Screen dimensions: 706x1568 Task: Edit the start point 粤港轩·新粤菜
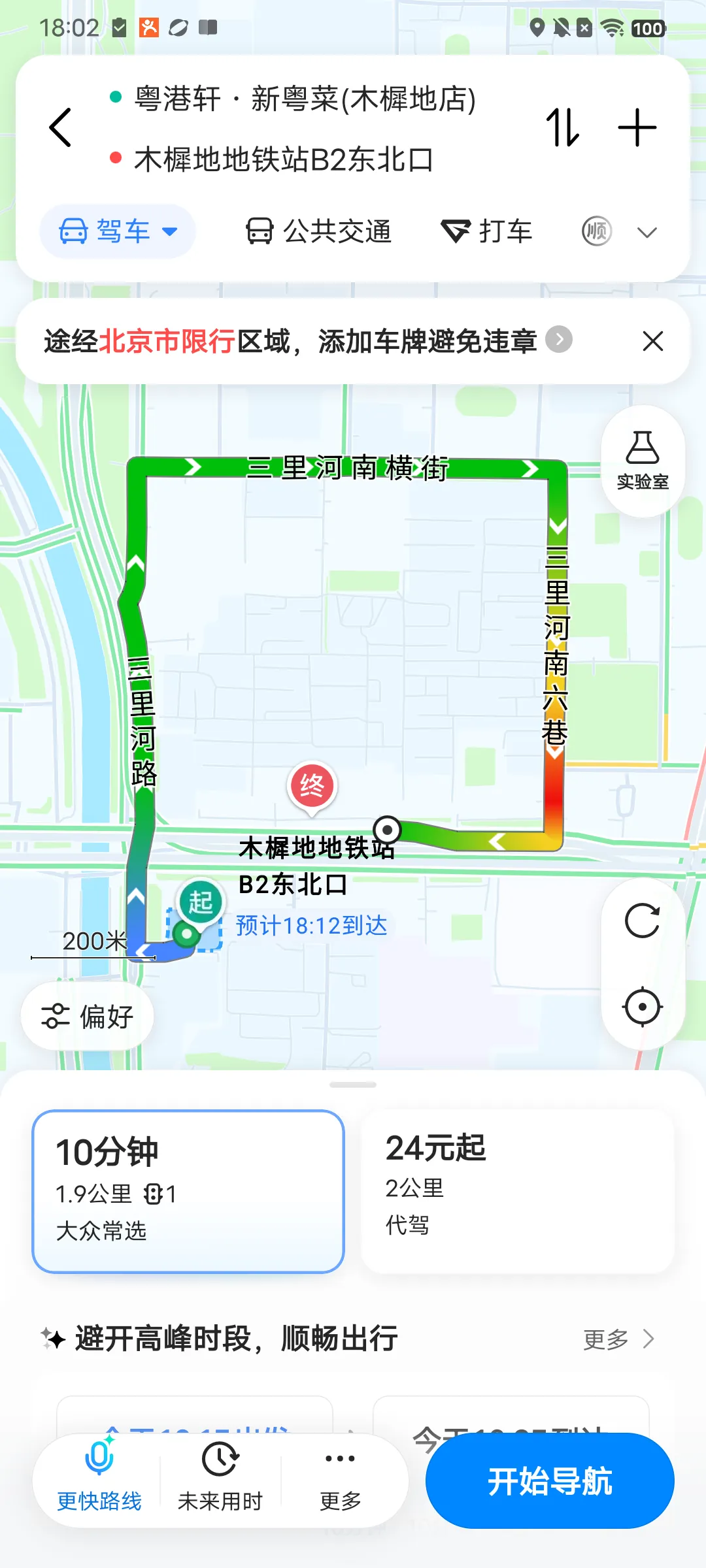tap(305, 99)
